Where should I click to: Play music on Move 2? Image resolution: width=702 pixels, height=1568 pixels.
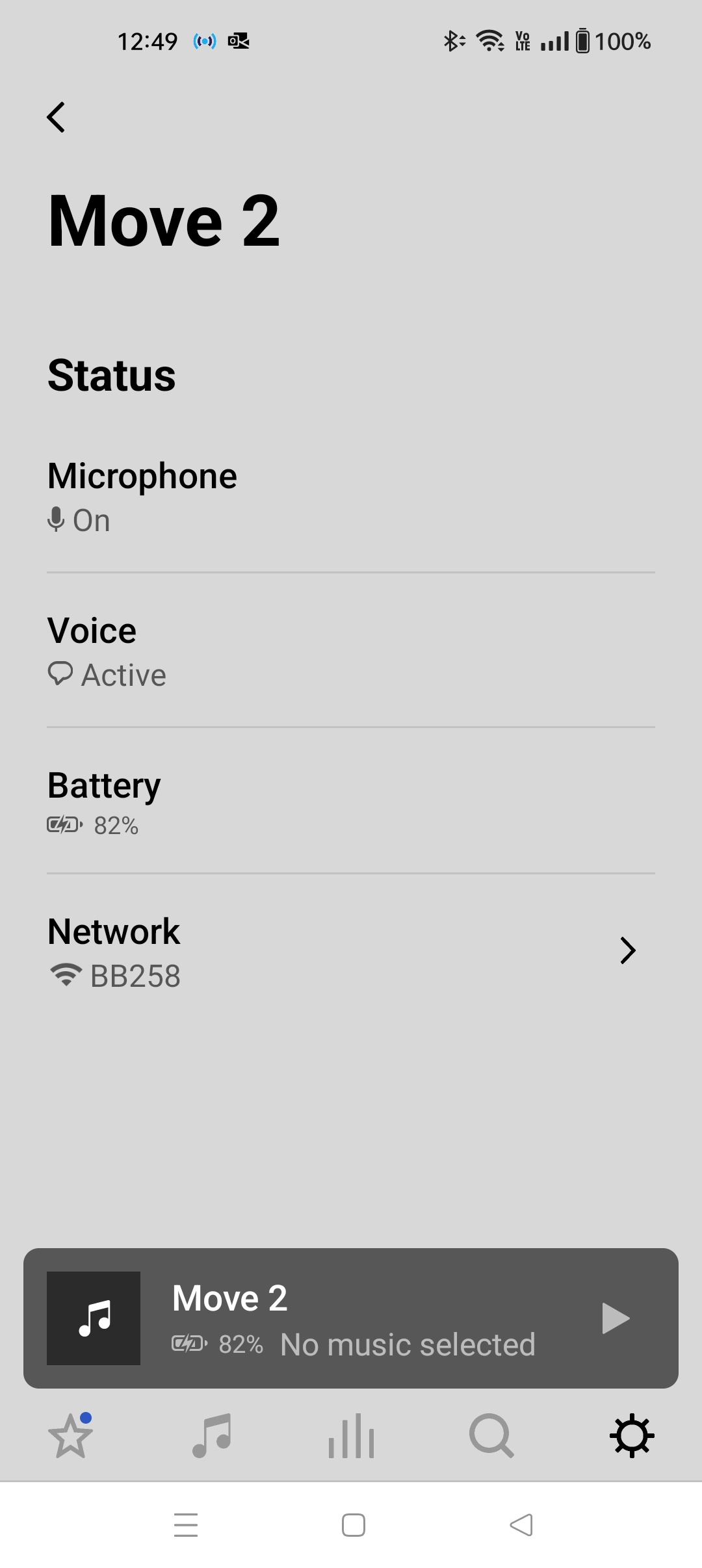click(x=615, y=1318)
